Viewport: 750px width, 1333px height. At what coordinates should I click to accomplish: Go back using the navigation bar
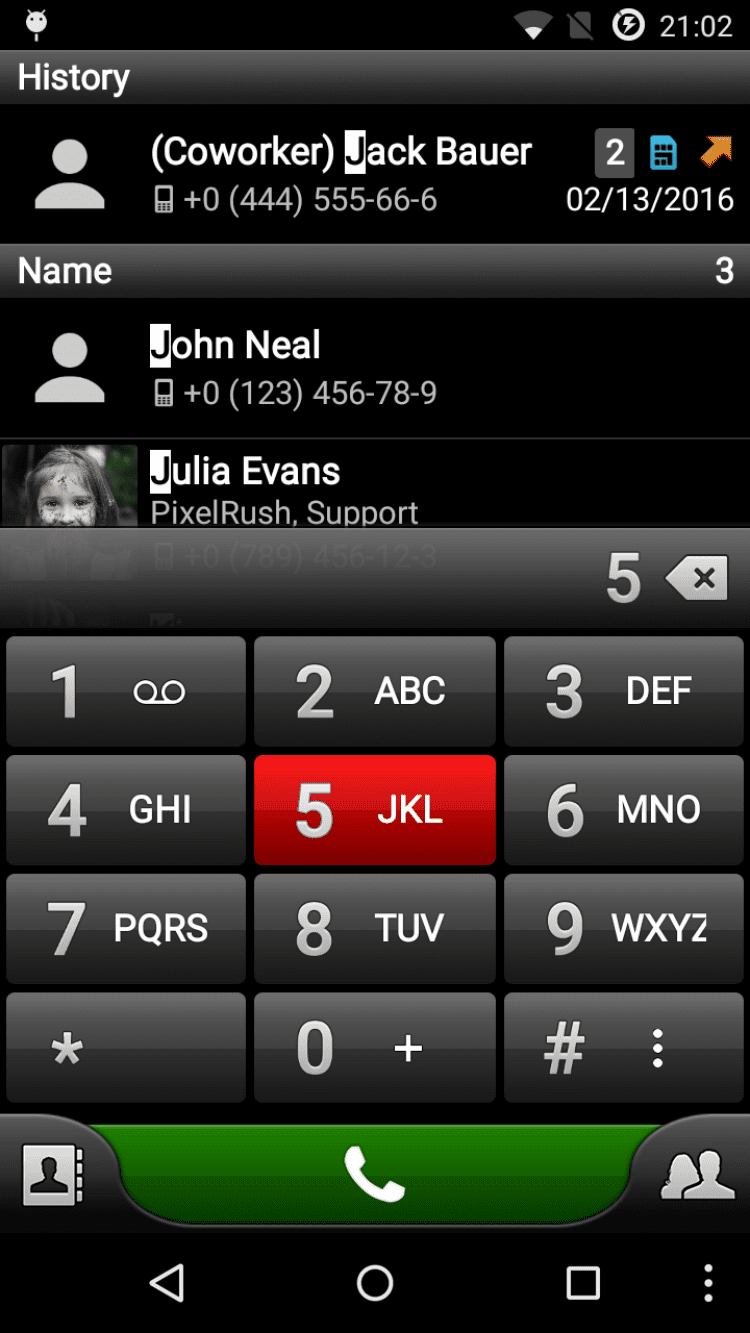pos(167,1282)
